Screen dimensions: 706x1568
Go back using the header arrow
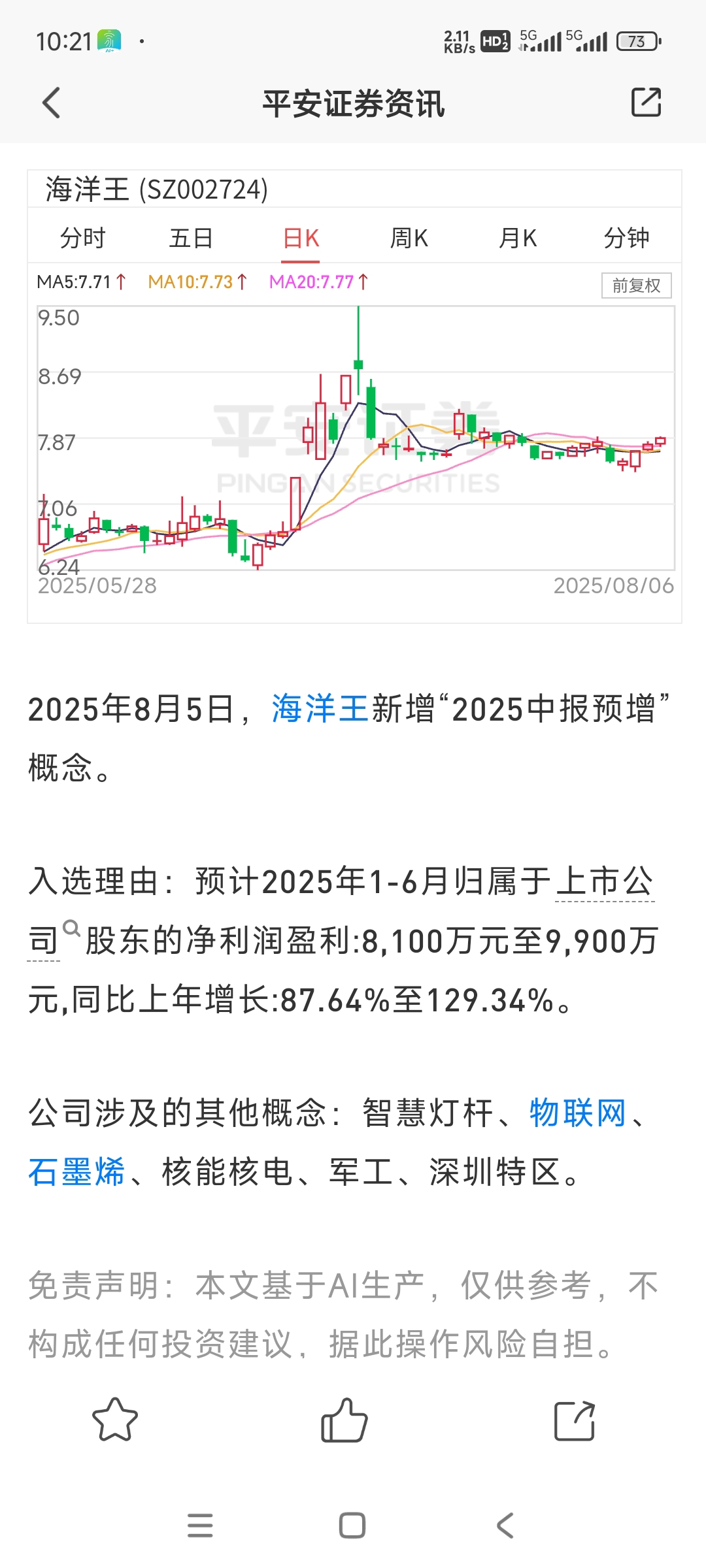click(51, 103)
